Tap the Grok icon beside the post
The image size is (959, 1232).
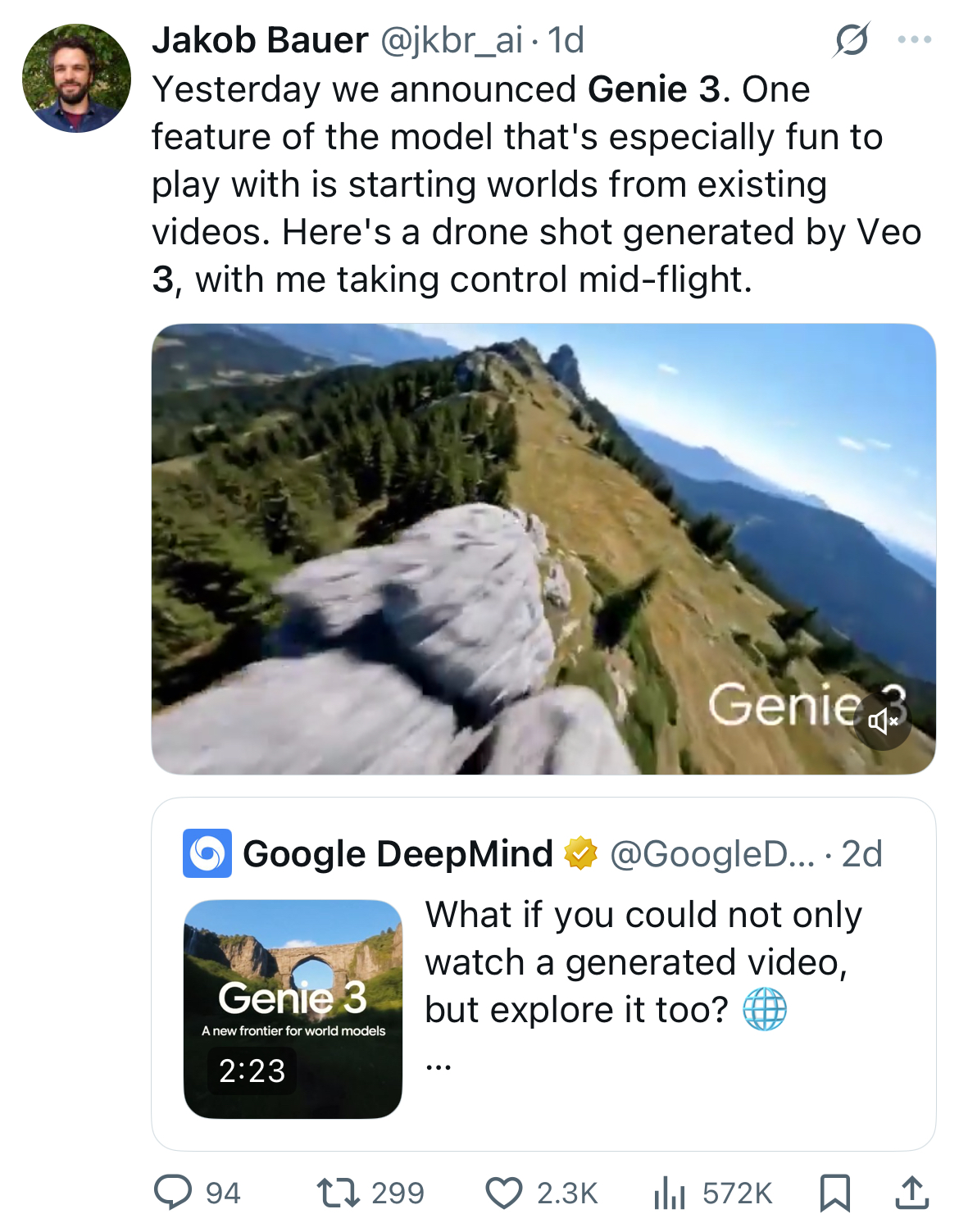point(852,39)
